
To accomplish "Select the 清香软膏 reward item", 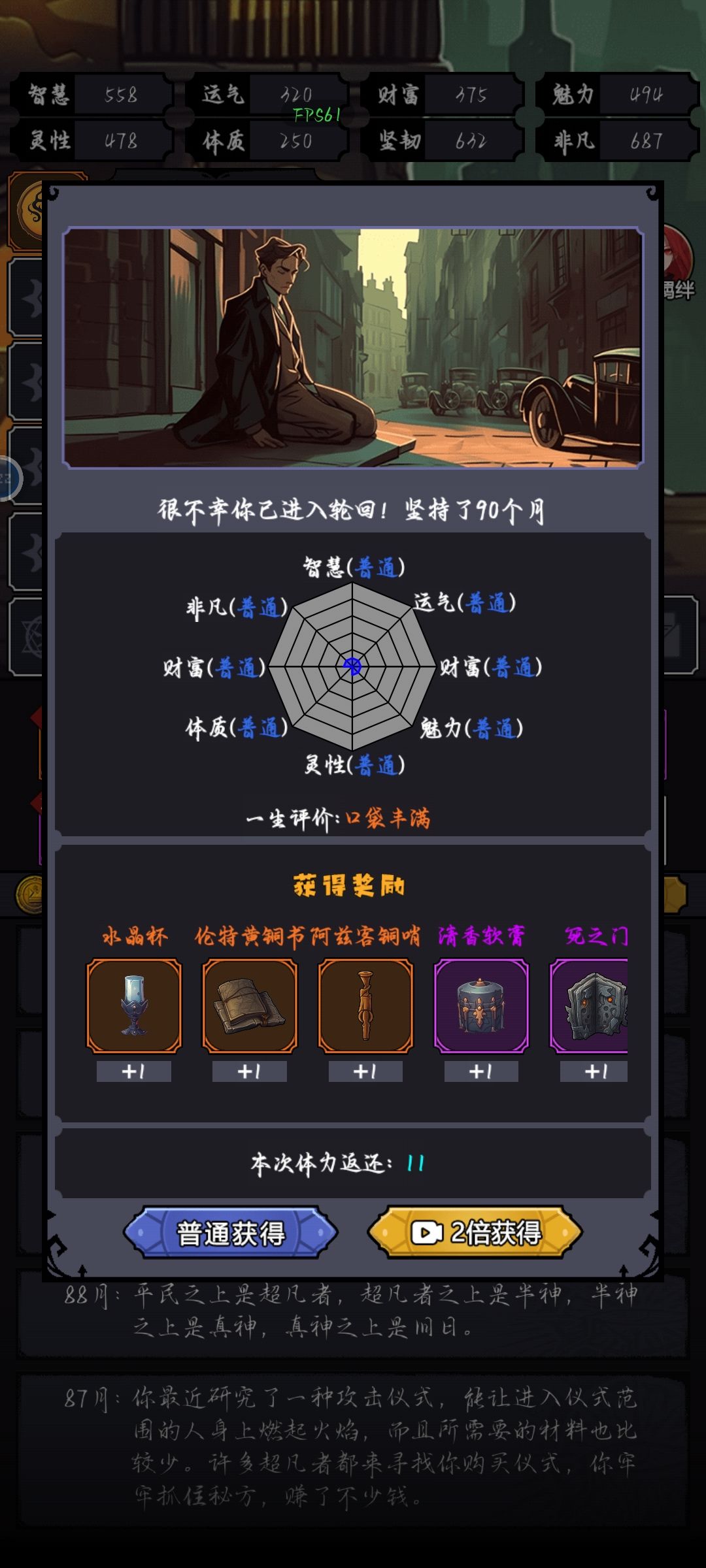I will (481, 1005).
